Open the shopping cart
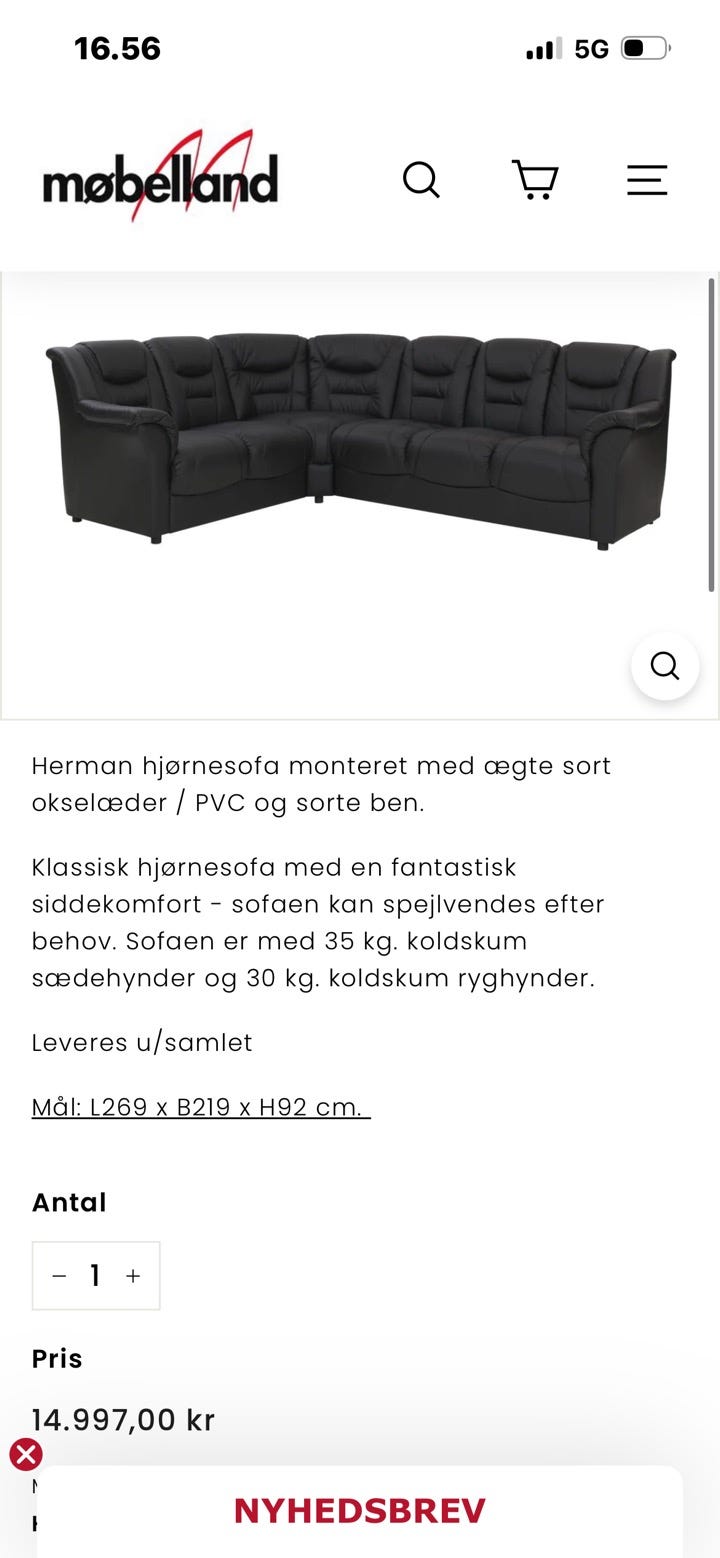This screenshot has height=1558, width=720. coord(535,181)
